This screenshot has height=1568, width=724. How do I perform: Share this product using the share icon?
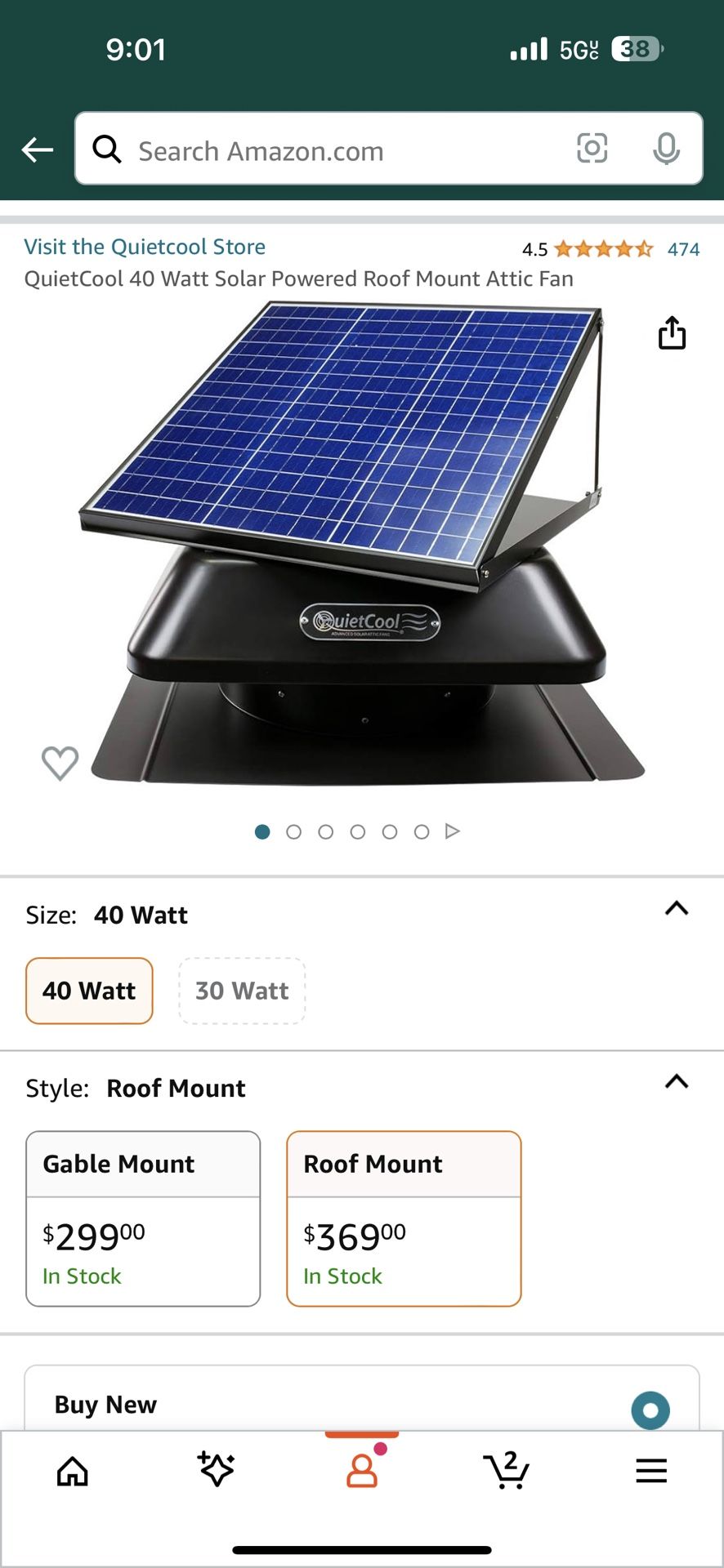(x=672, y=333)
